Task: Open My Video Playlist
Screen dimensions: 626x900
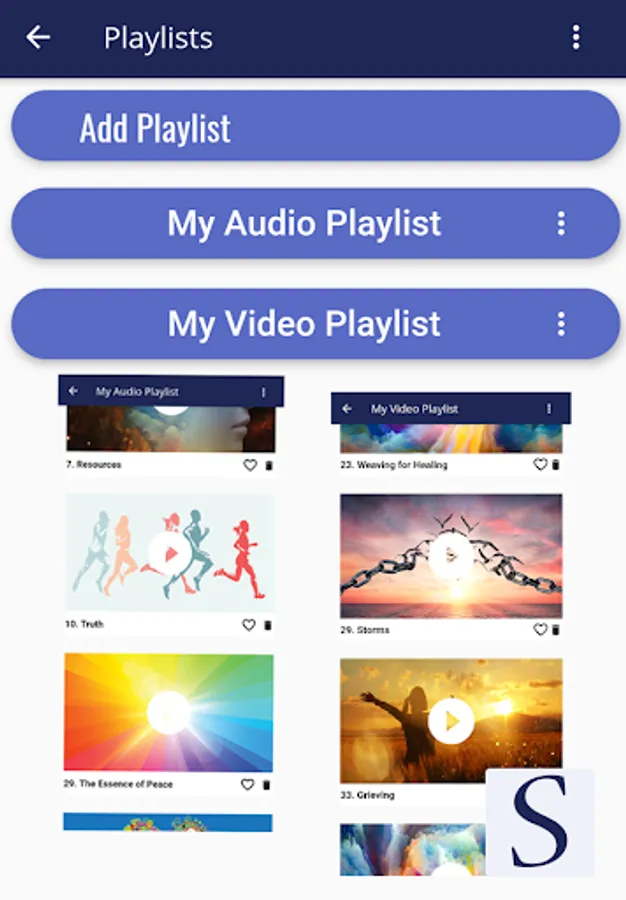Action: click(304, 324)
